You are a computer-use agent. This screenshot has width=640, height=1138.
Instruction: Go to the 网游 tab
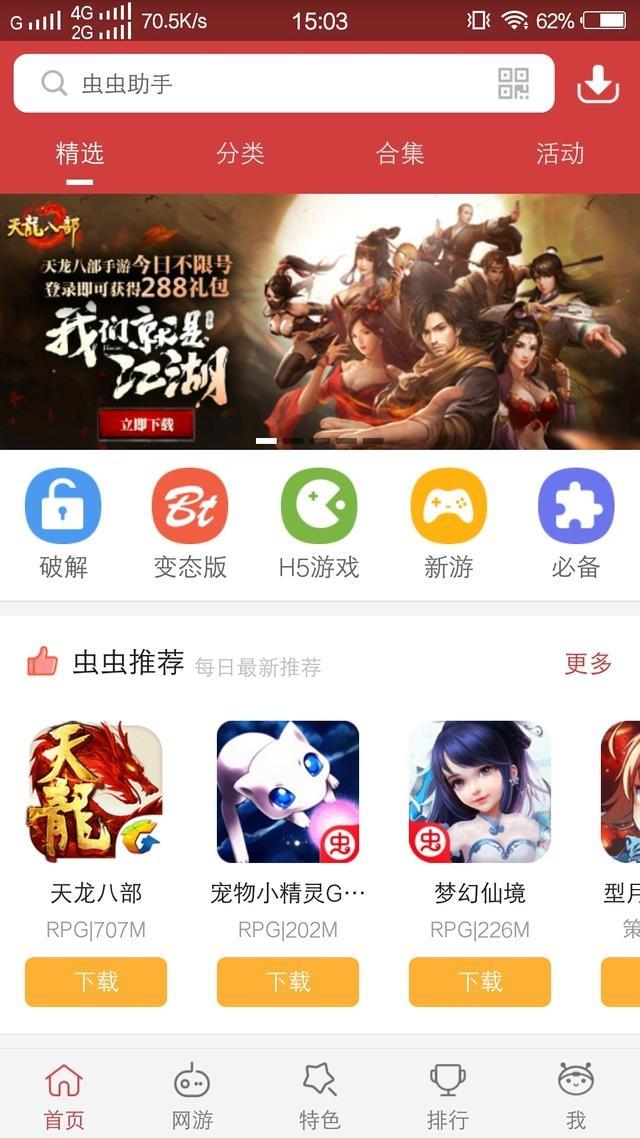(192, 1096)
